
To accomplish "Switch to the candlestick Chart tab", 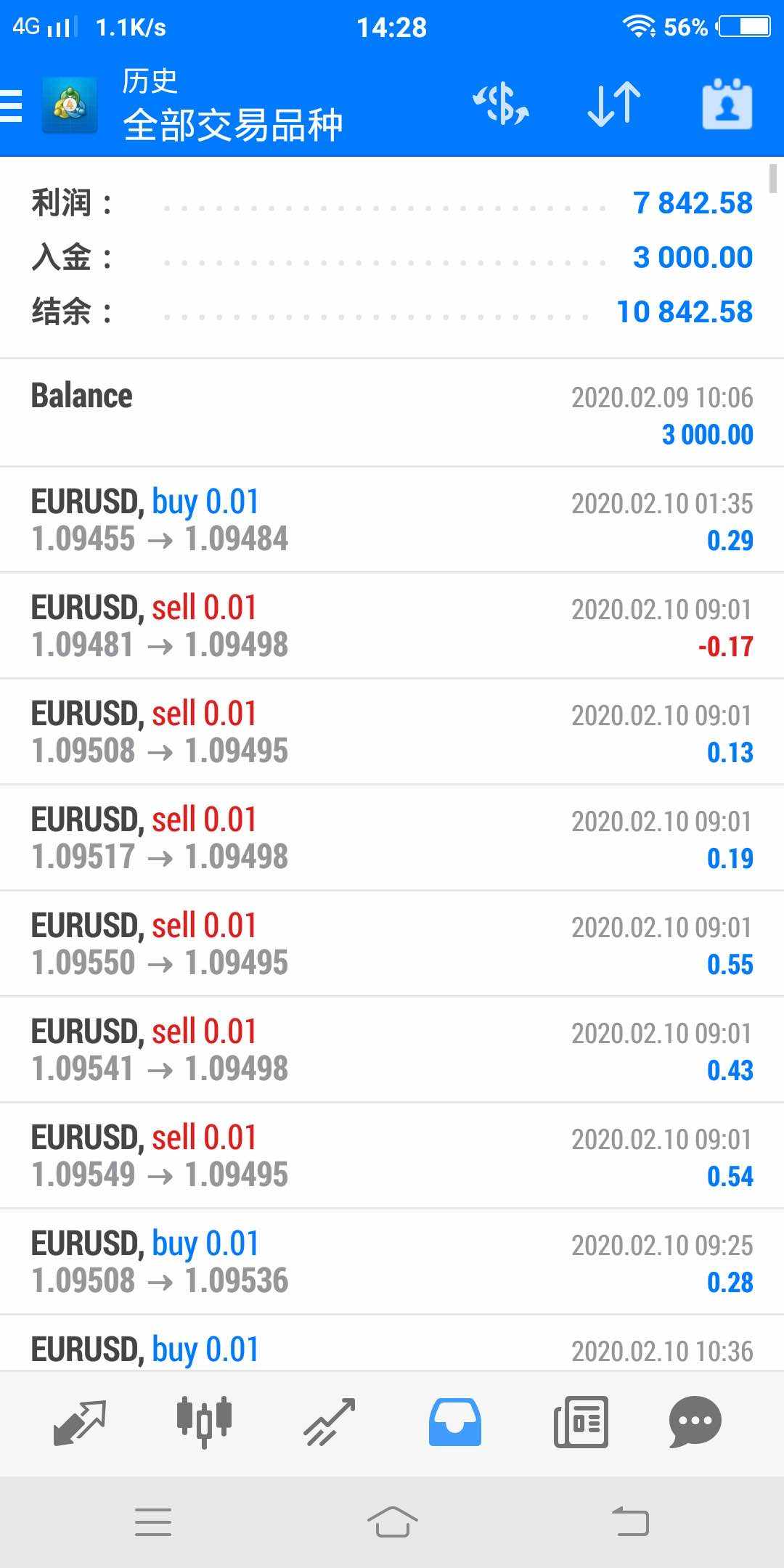I will [x=205, y=1423].
